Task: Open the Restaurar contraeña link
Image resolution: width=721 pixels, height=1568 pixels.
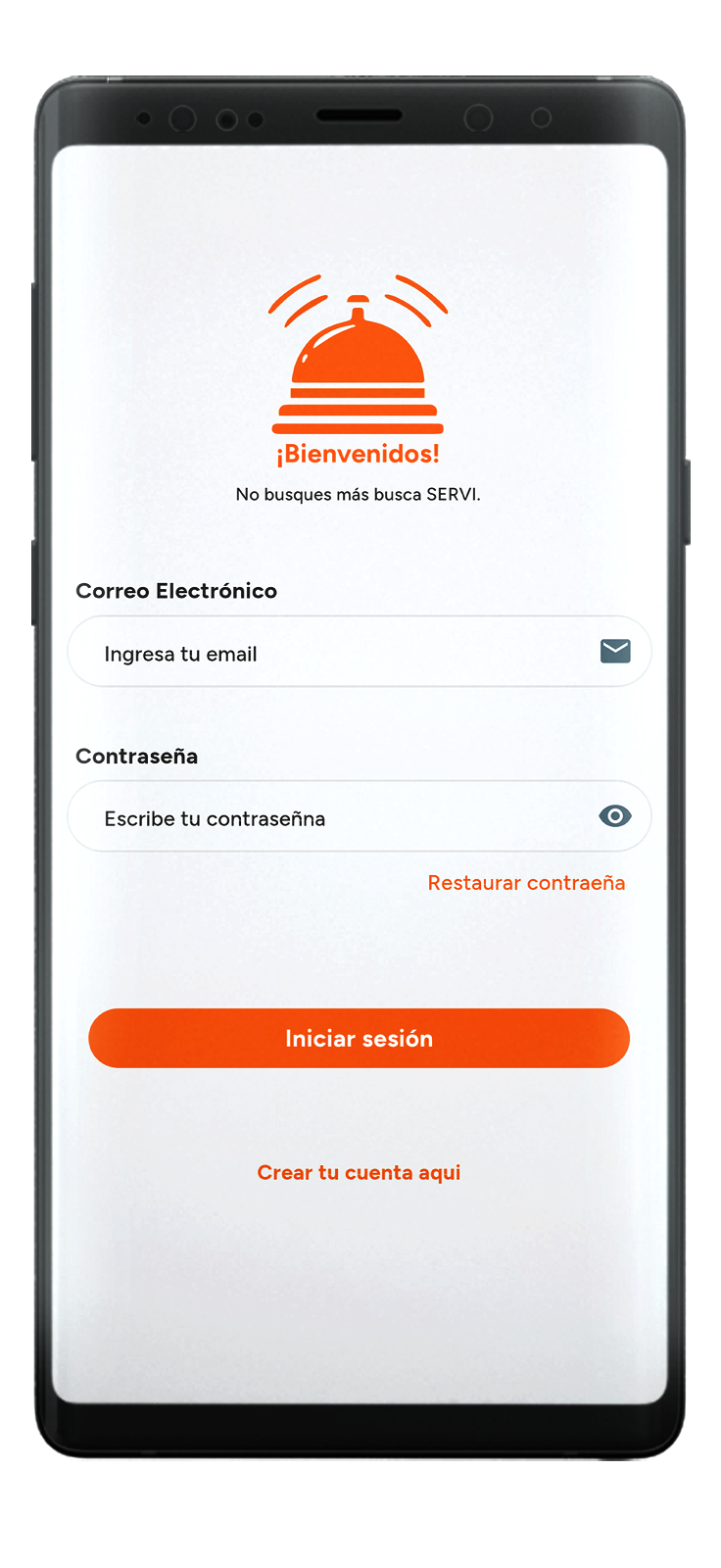Action: tap(526, 883)
